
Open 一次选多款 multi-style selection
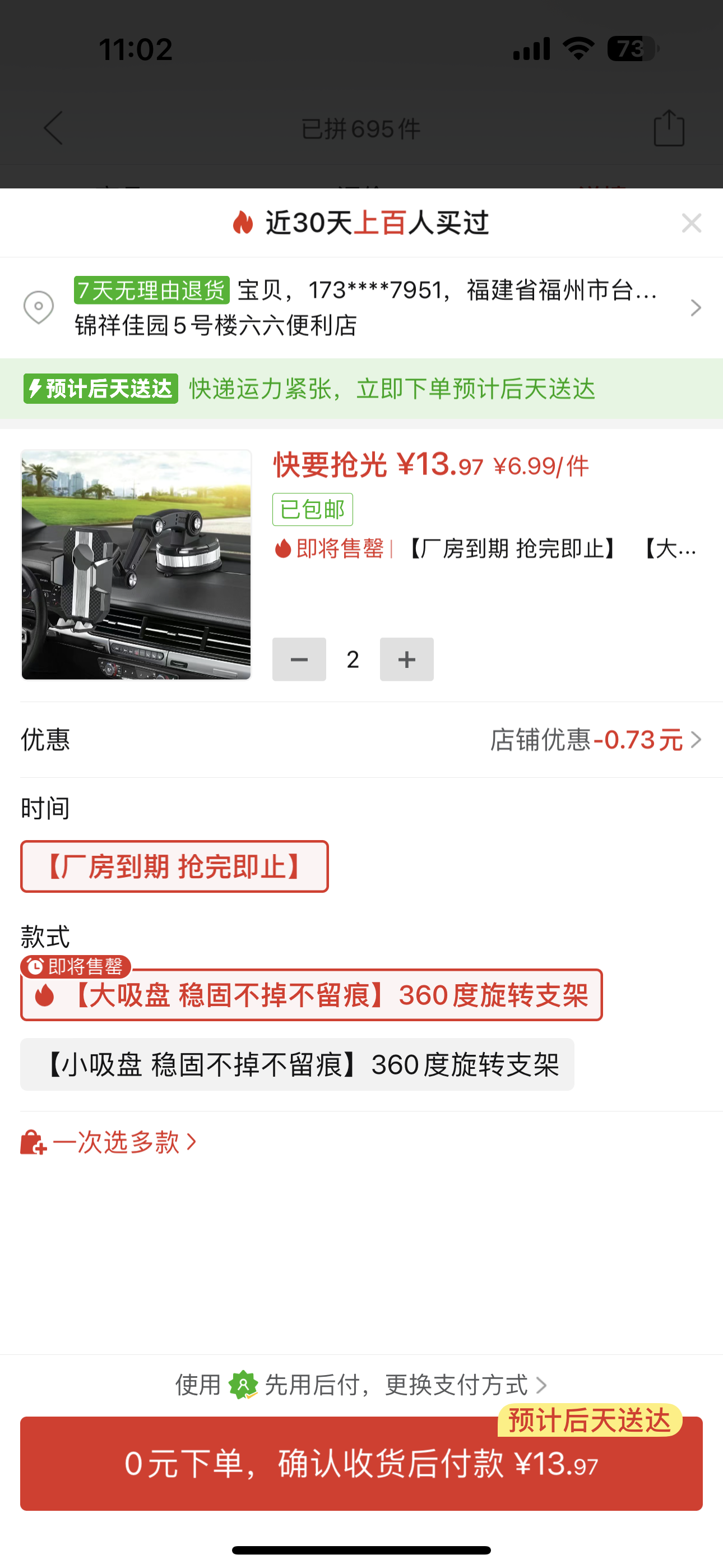109,1142
